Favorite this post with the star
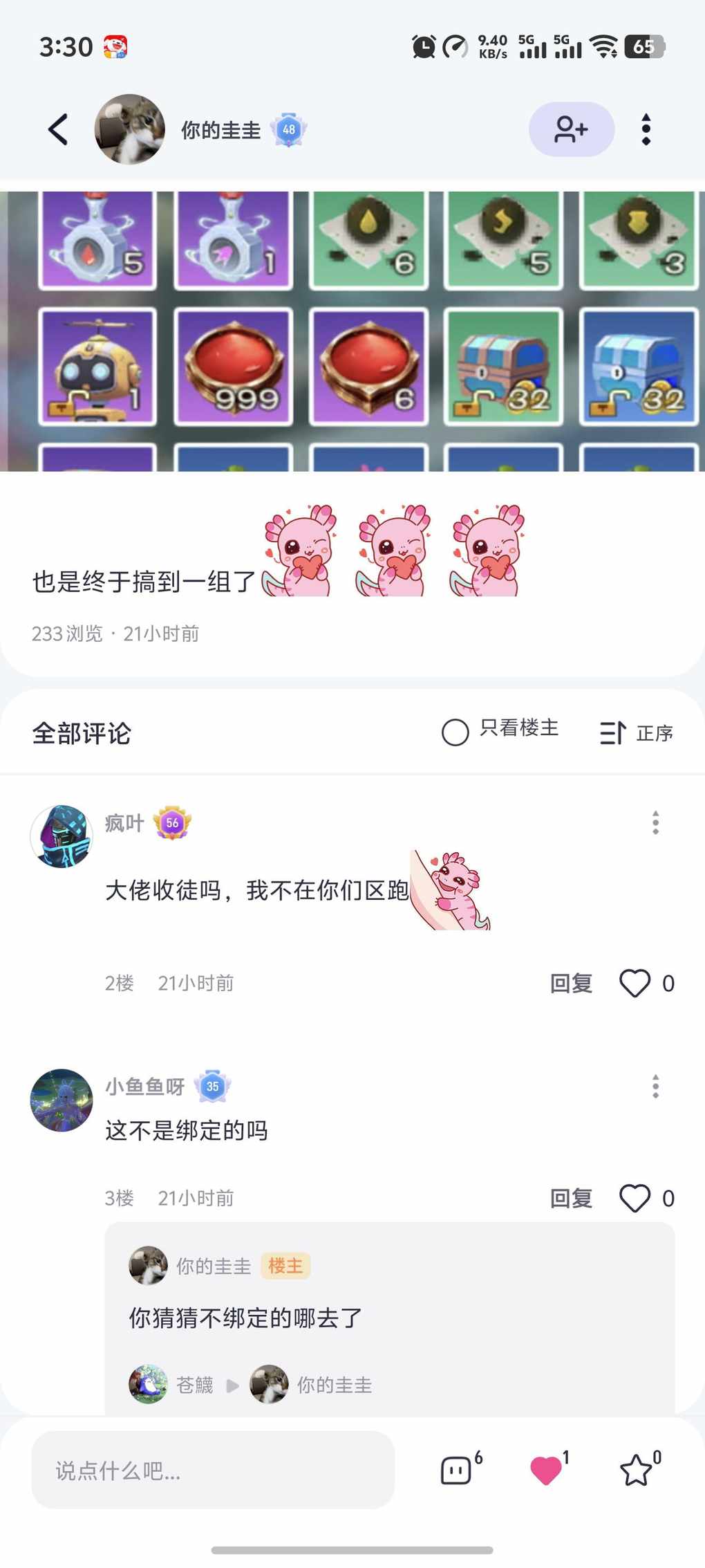Screen dimensions: 705x1568 tap(636, 1470)
